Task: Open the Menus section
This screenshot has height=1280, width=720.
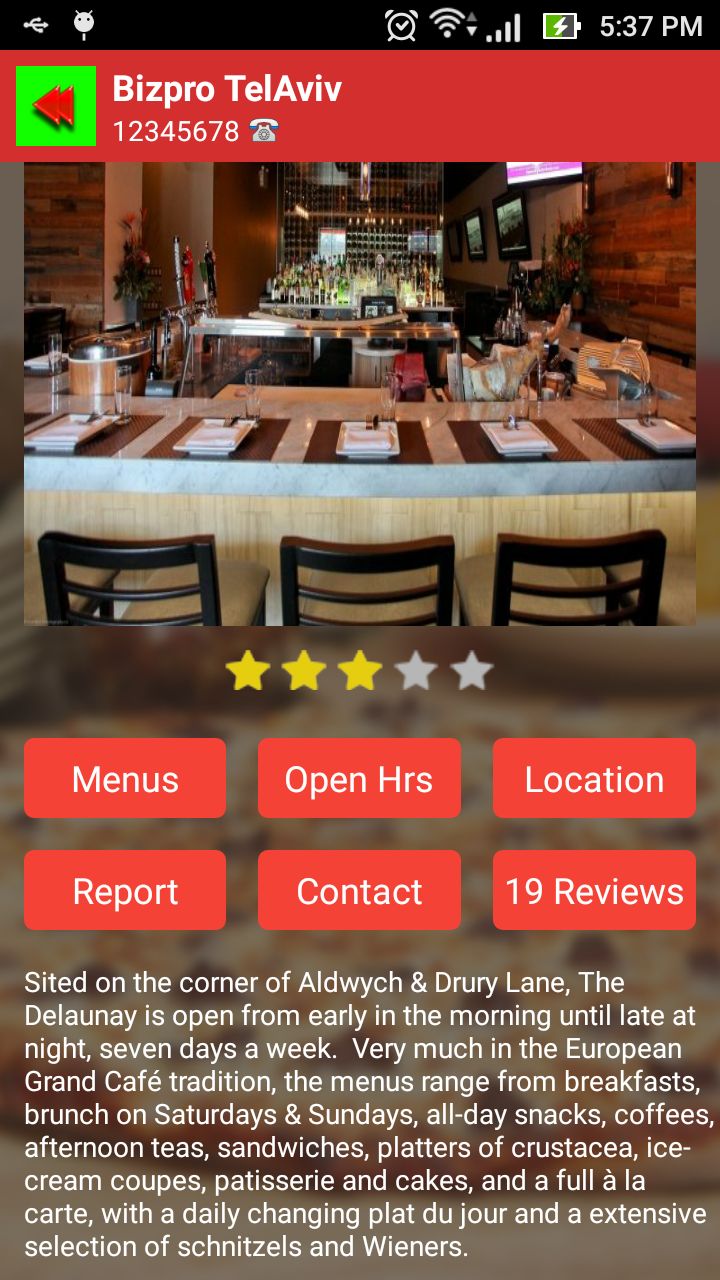Action: click(125, 779)
